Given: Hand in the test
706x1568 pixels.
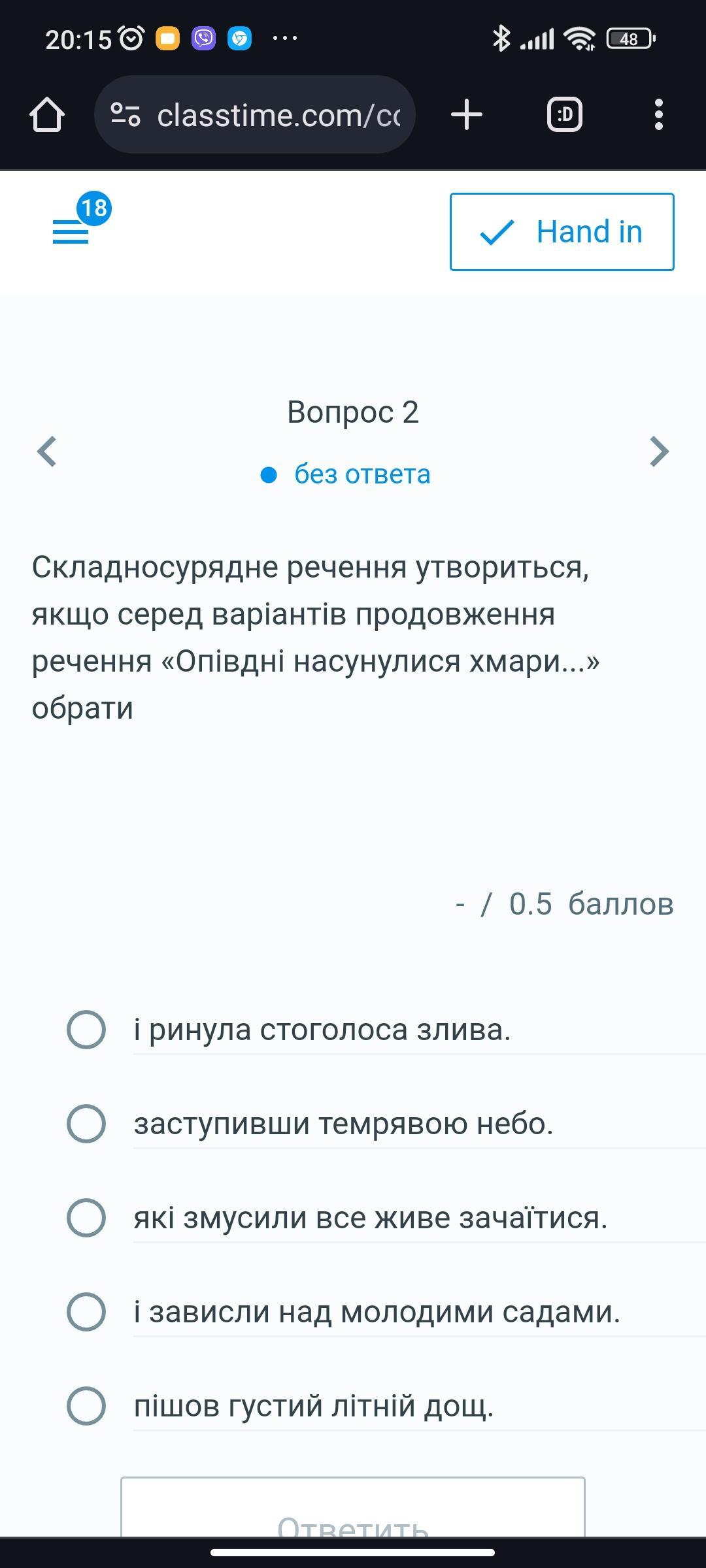Looking at the screenshot, I should pyautogui.click(x=562, y=232).
